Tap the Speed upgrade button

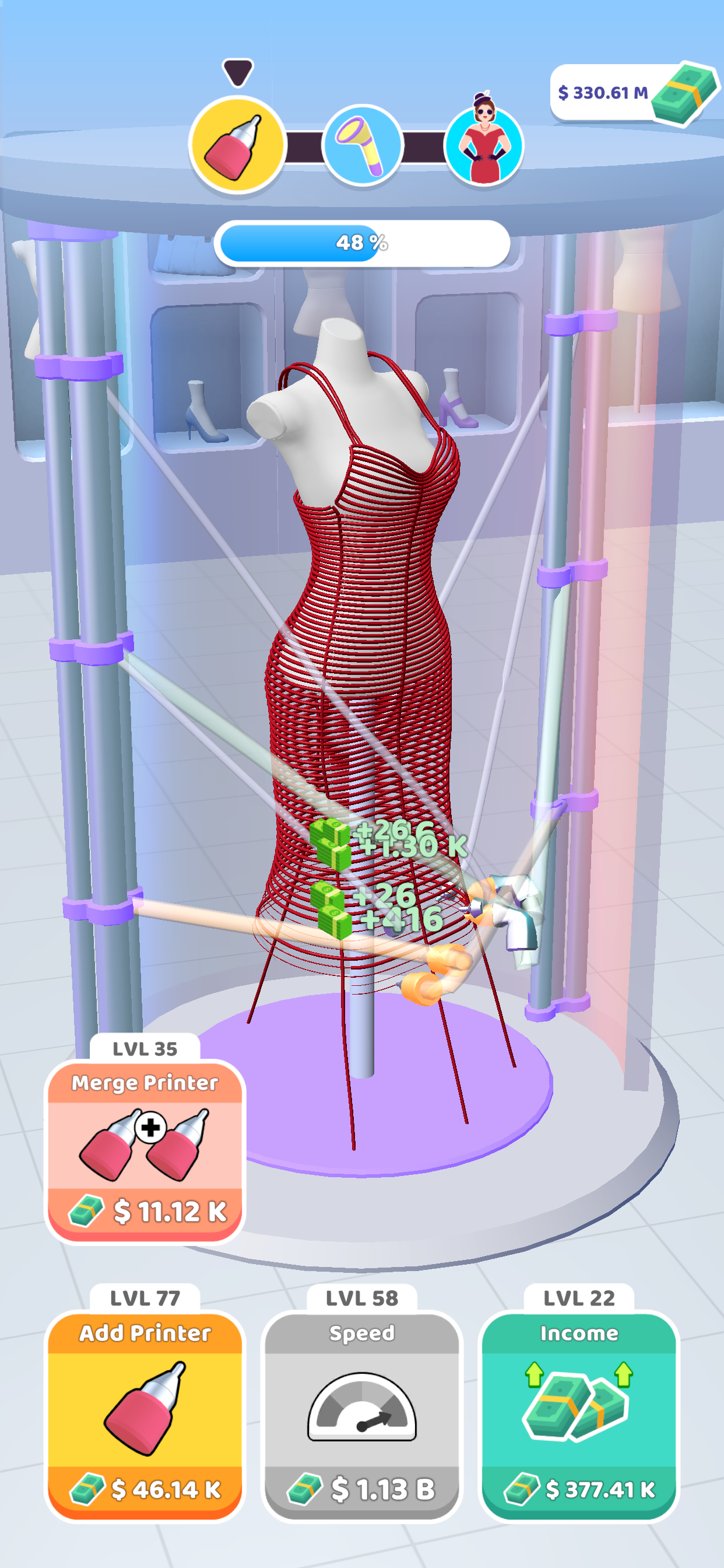tap(362, 1416)
